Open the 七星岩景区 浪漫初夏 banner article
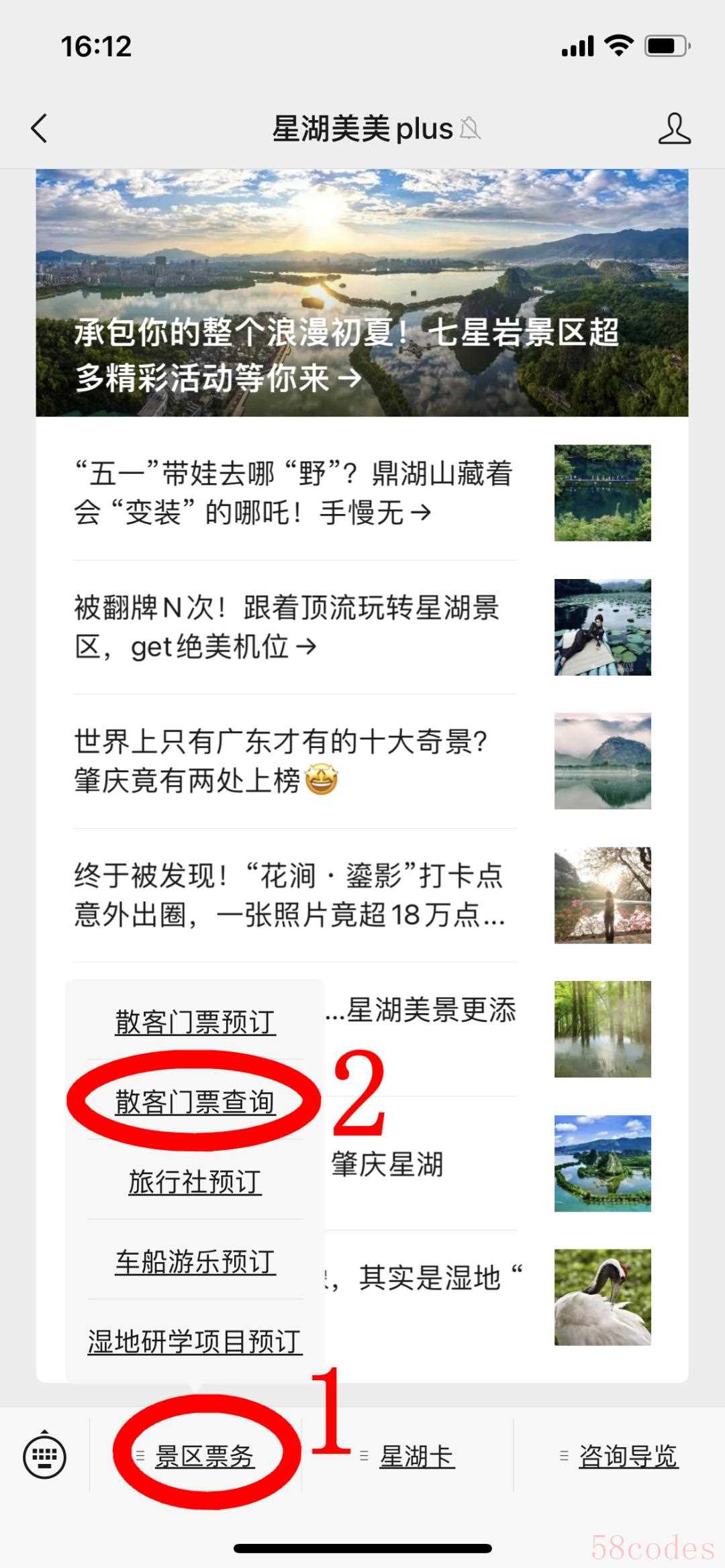The width and height of the screenshot is (725, 1568). click(x=362, y=293)
